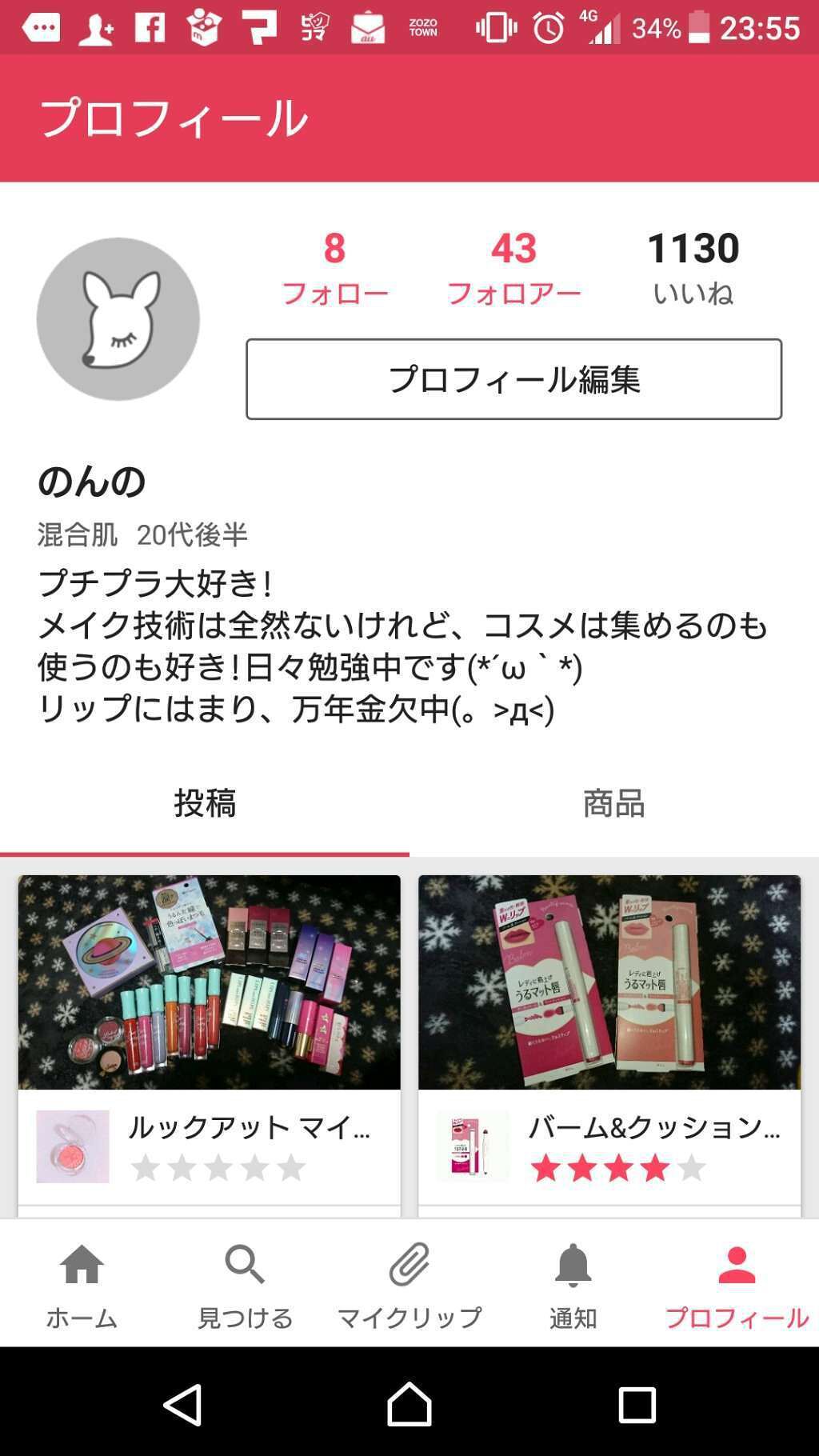Open notifications via the 通知 bell icon
819x1456 pixels.
tap(573, 1278)
